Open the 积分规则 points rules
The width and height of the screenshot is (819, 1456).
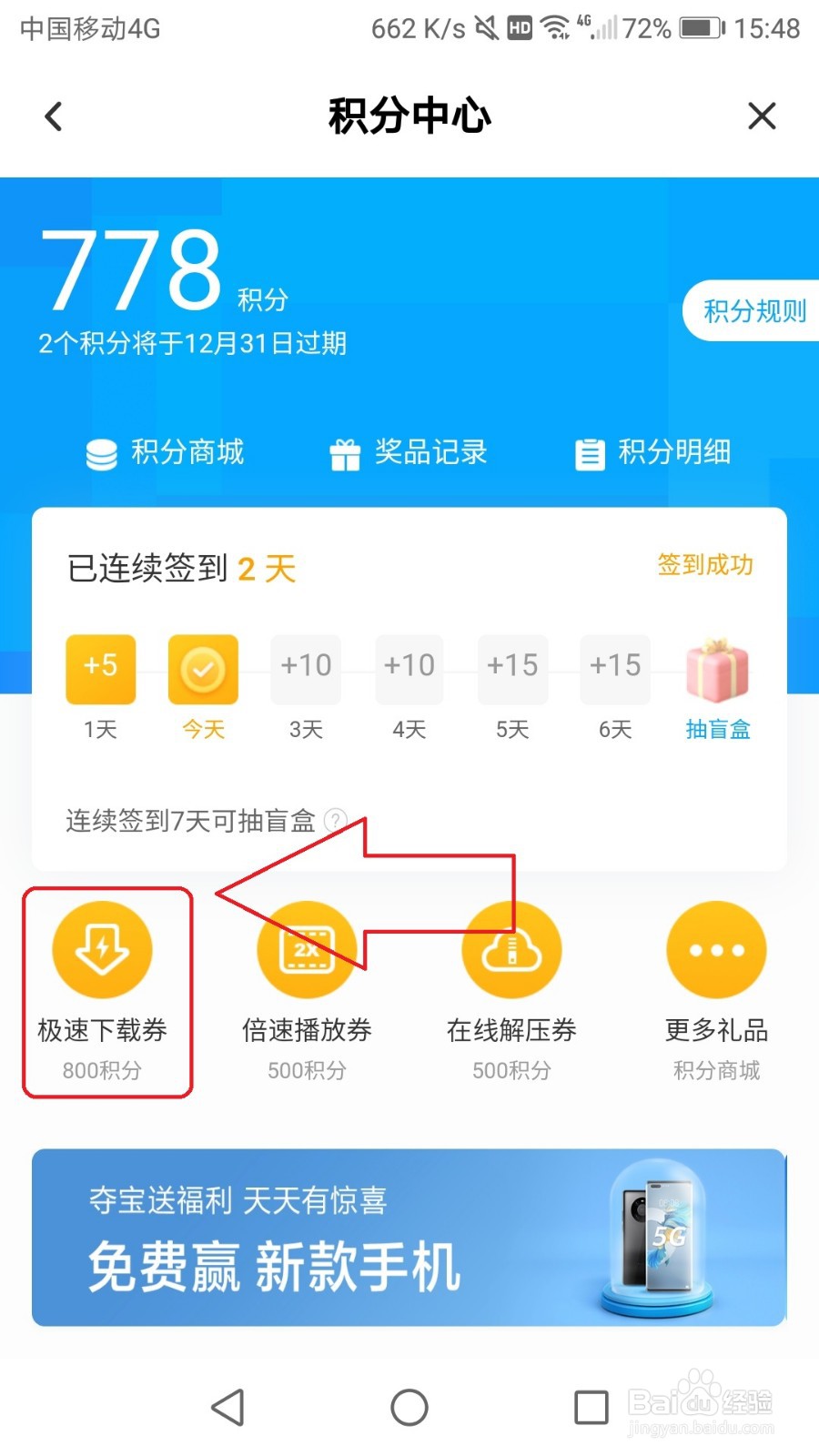point(755,311)
